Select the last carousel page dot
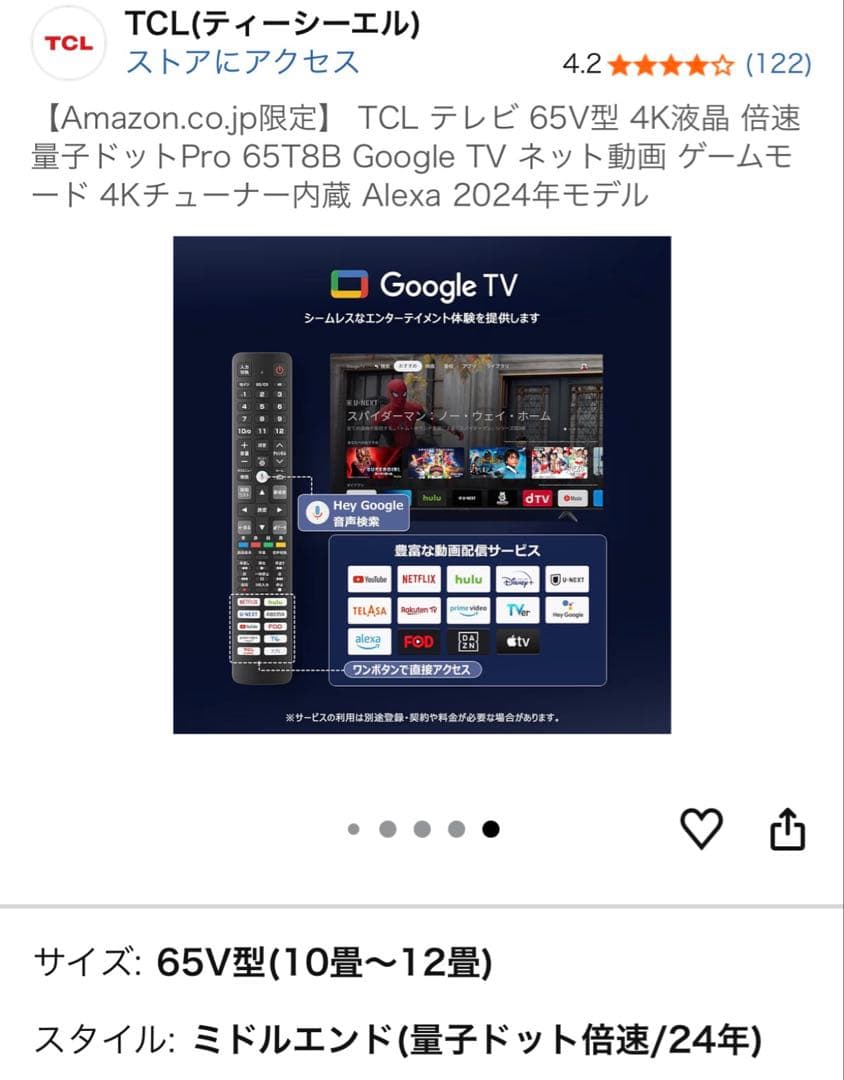The height and width of the screenshot is (1080, 844). (x=491, y=829)
